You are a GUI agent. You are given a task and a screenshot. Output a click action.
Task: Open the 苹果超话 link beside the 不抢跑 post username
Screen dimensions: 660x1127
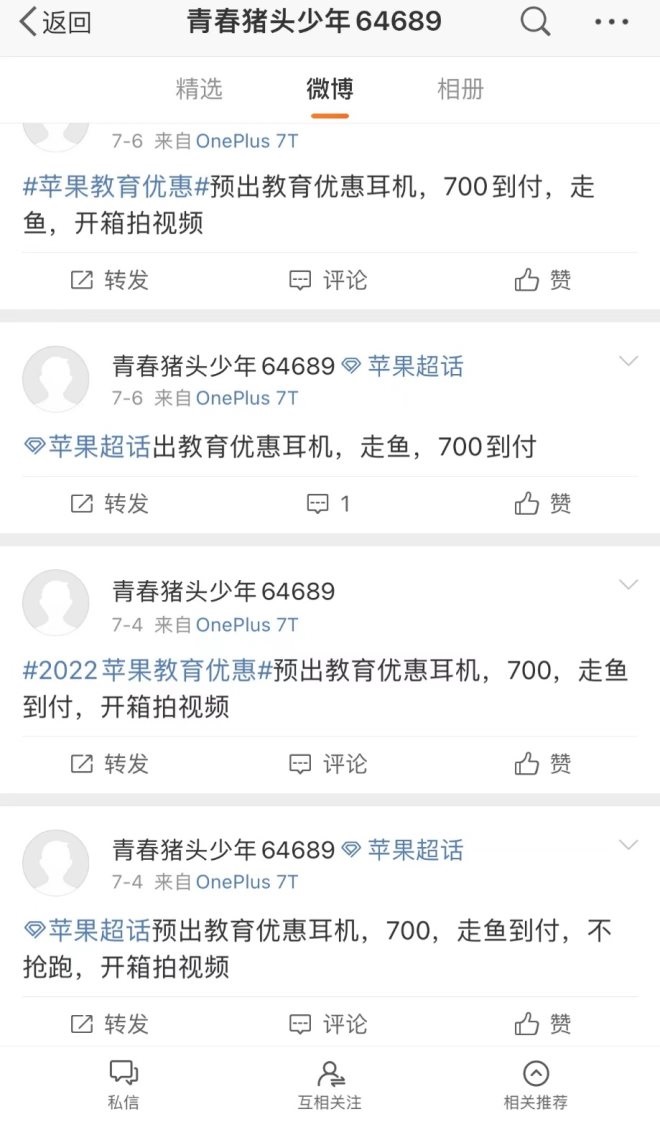[x=404, y=850]
